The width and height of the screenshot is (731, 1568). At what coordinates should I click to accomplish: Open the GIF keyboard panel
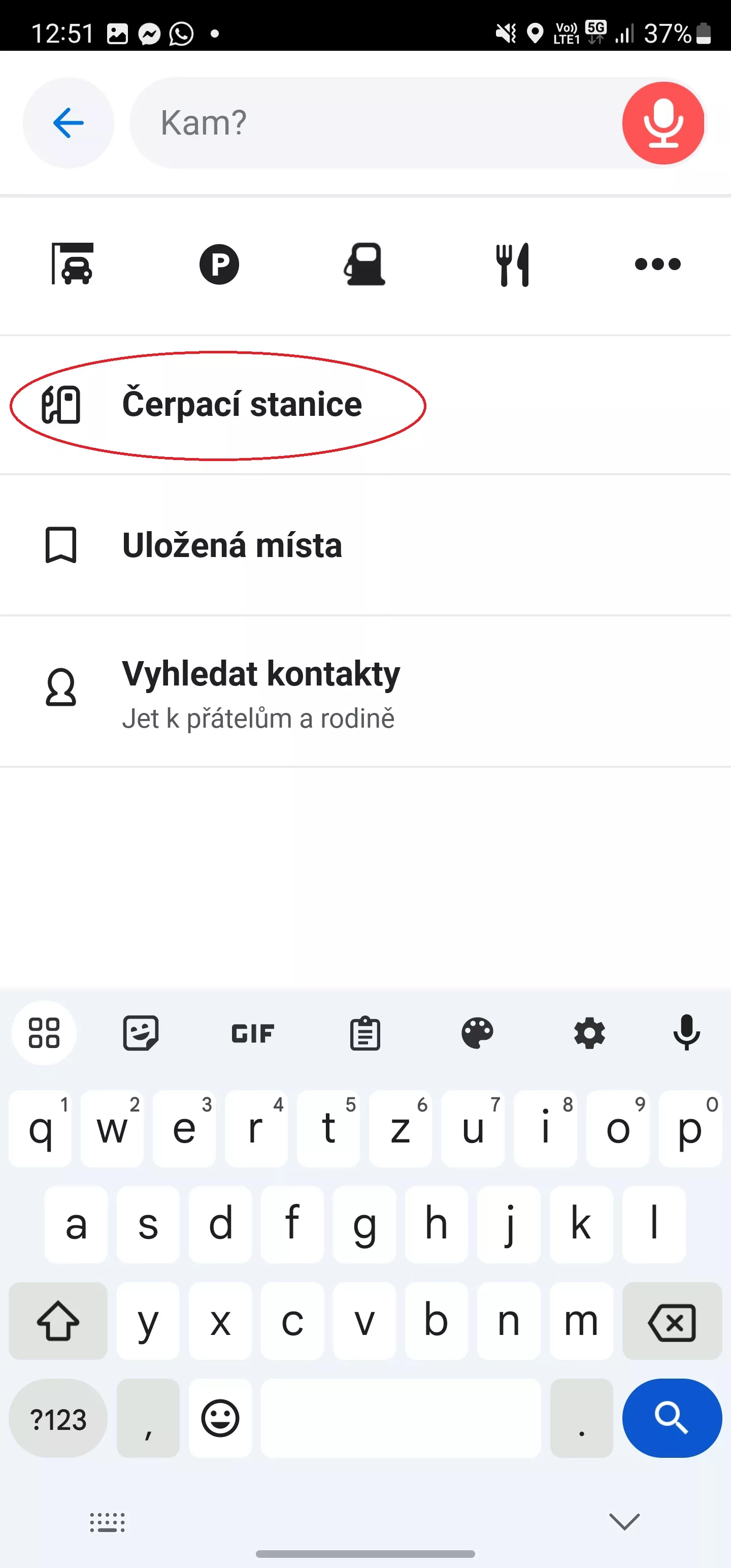(253, 1033)
